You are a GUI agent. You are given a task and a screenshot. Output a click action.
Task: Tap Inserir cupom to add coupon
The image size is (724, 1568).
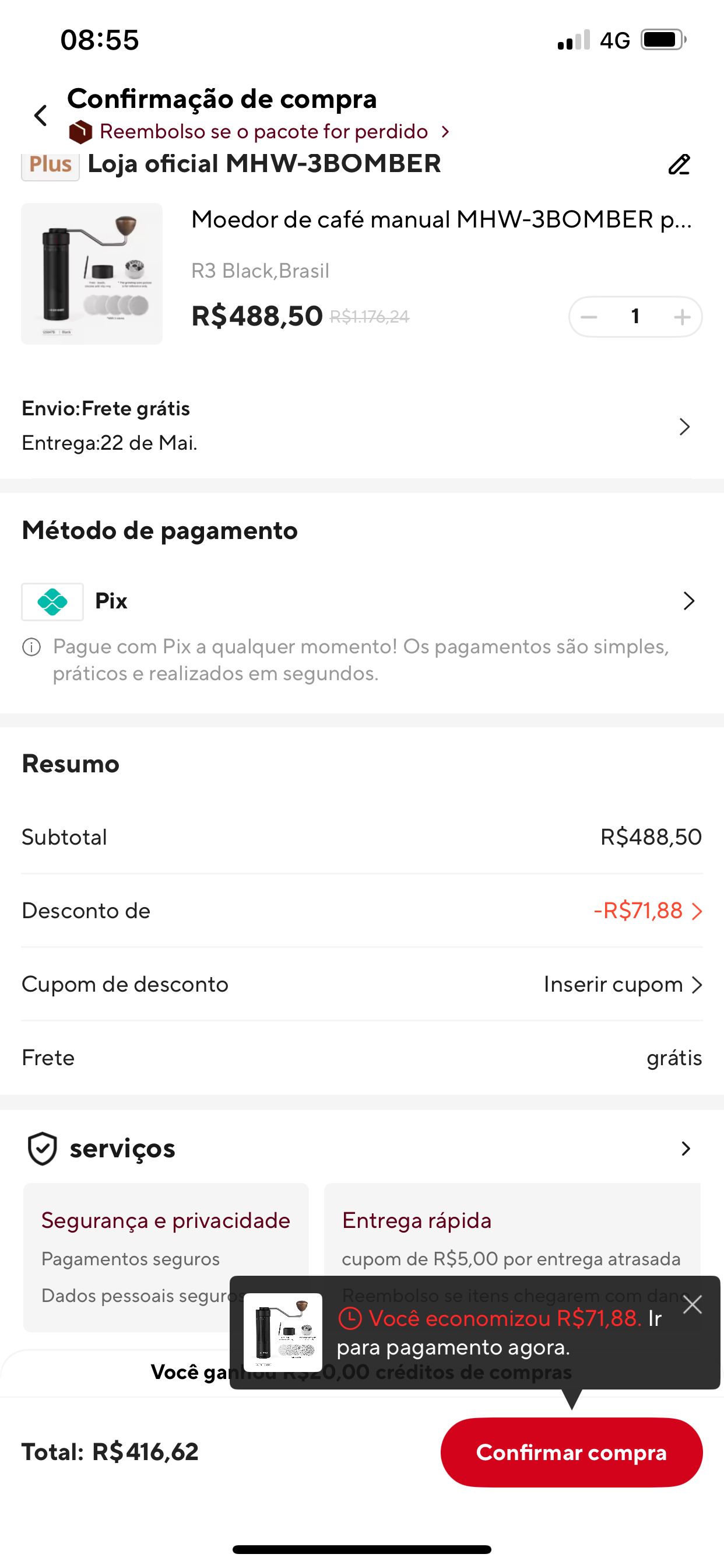pyautogui.click(x=623, y=984)
